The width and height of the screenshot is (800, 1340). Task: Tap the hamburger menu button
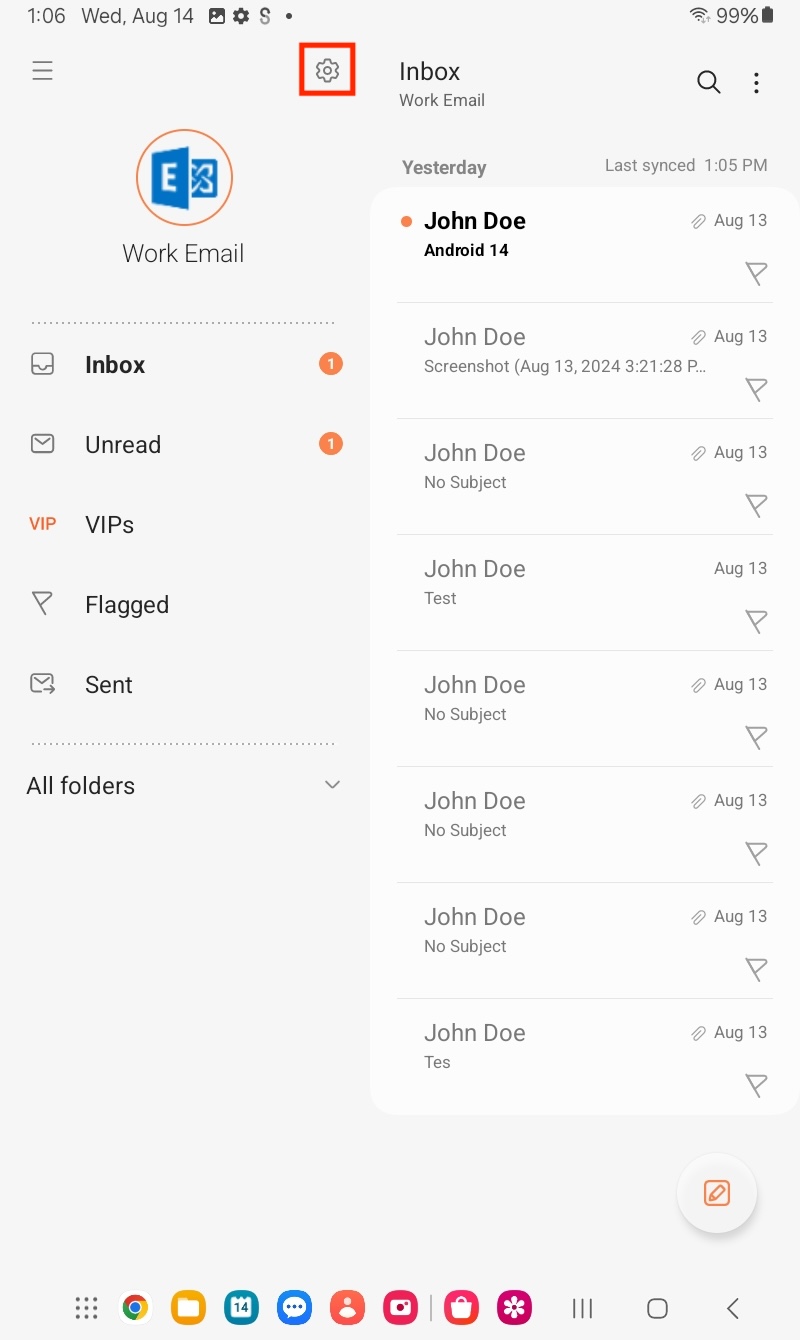[42, 70]
